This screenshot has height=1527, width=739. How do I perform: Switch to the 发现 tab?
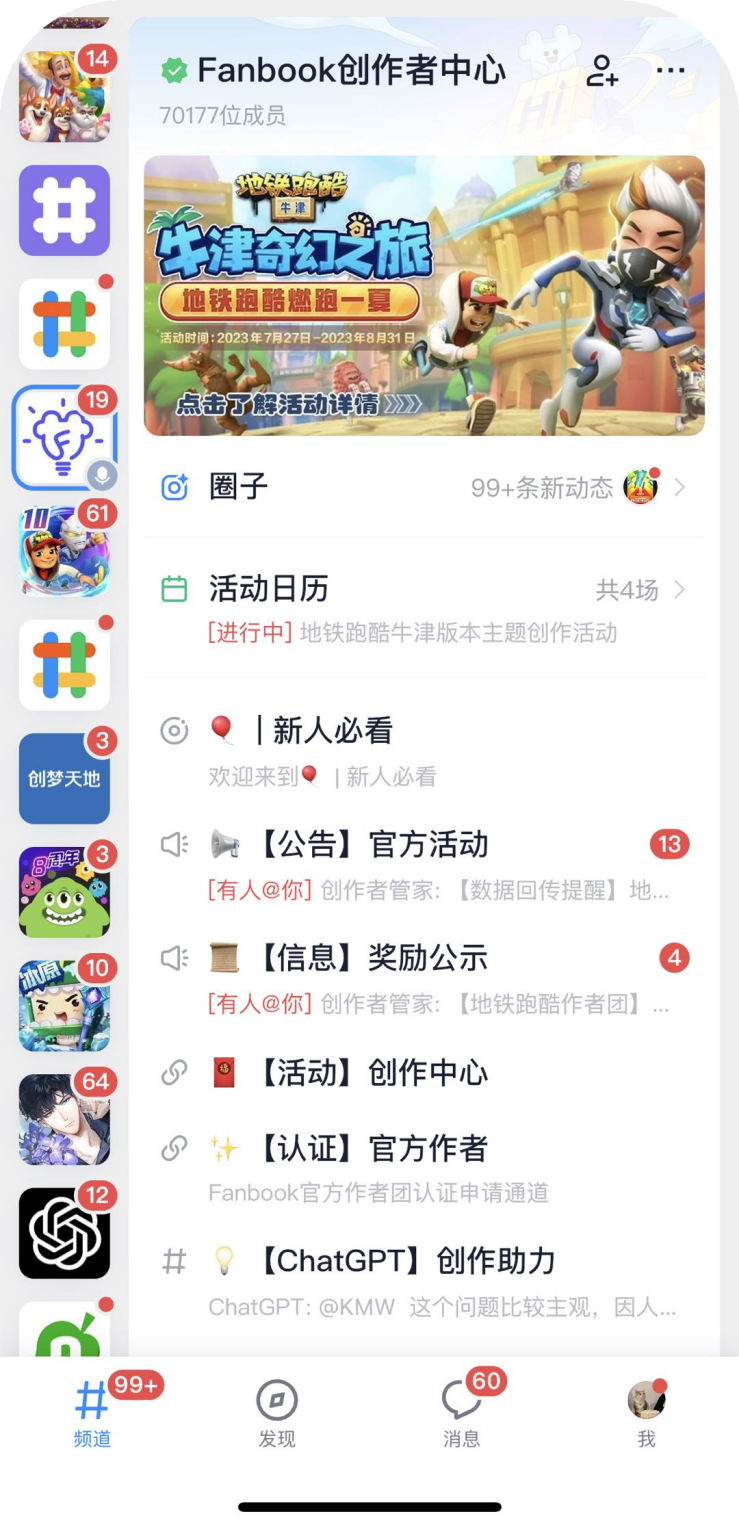click(x=277, y=1412)
